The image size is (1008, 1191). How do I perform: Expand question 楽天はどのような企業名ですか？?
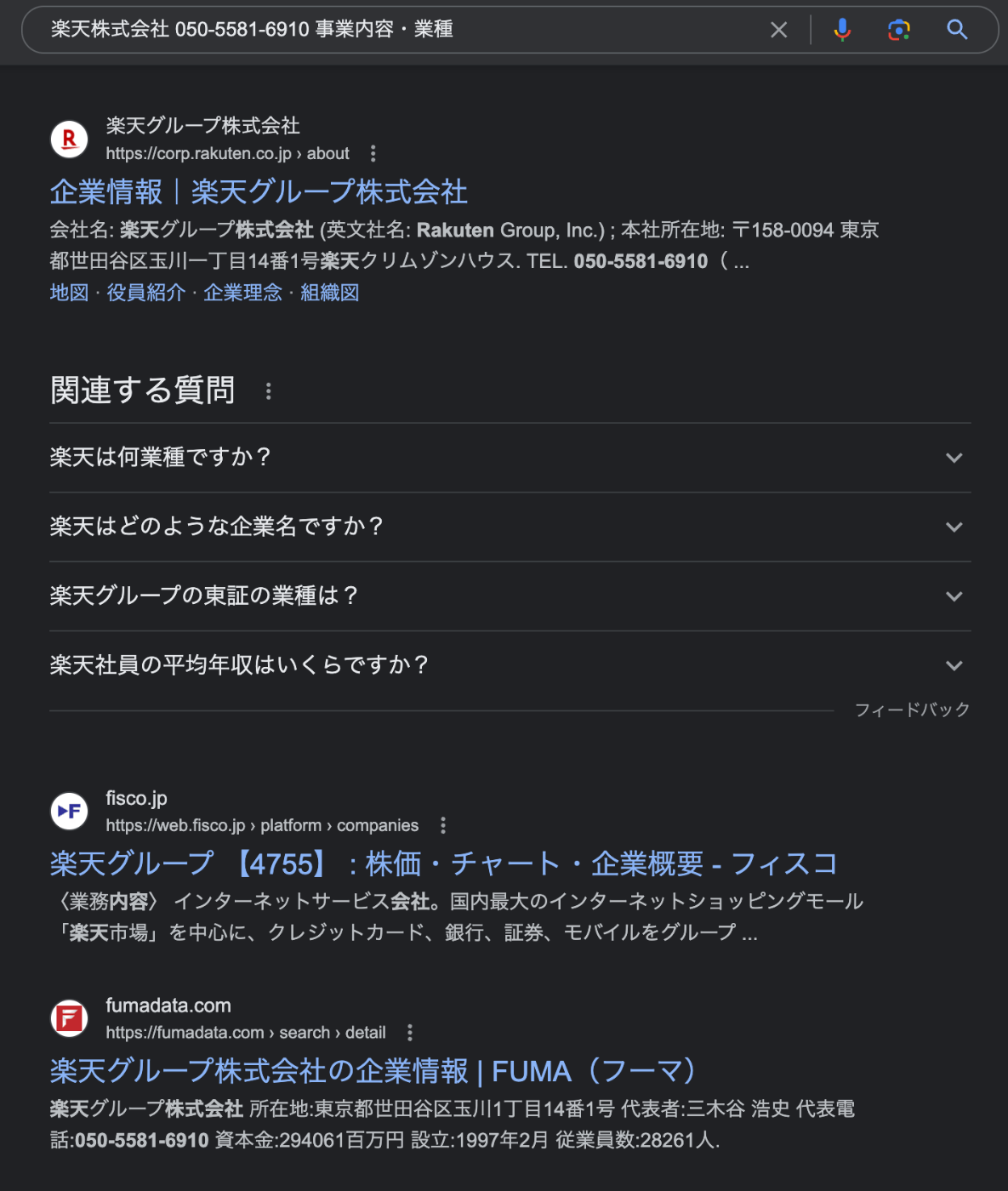(x=510, y=527)
